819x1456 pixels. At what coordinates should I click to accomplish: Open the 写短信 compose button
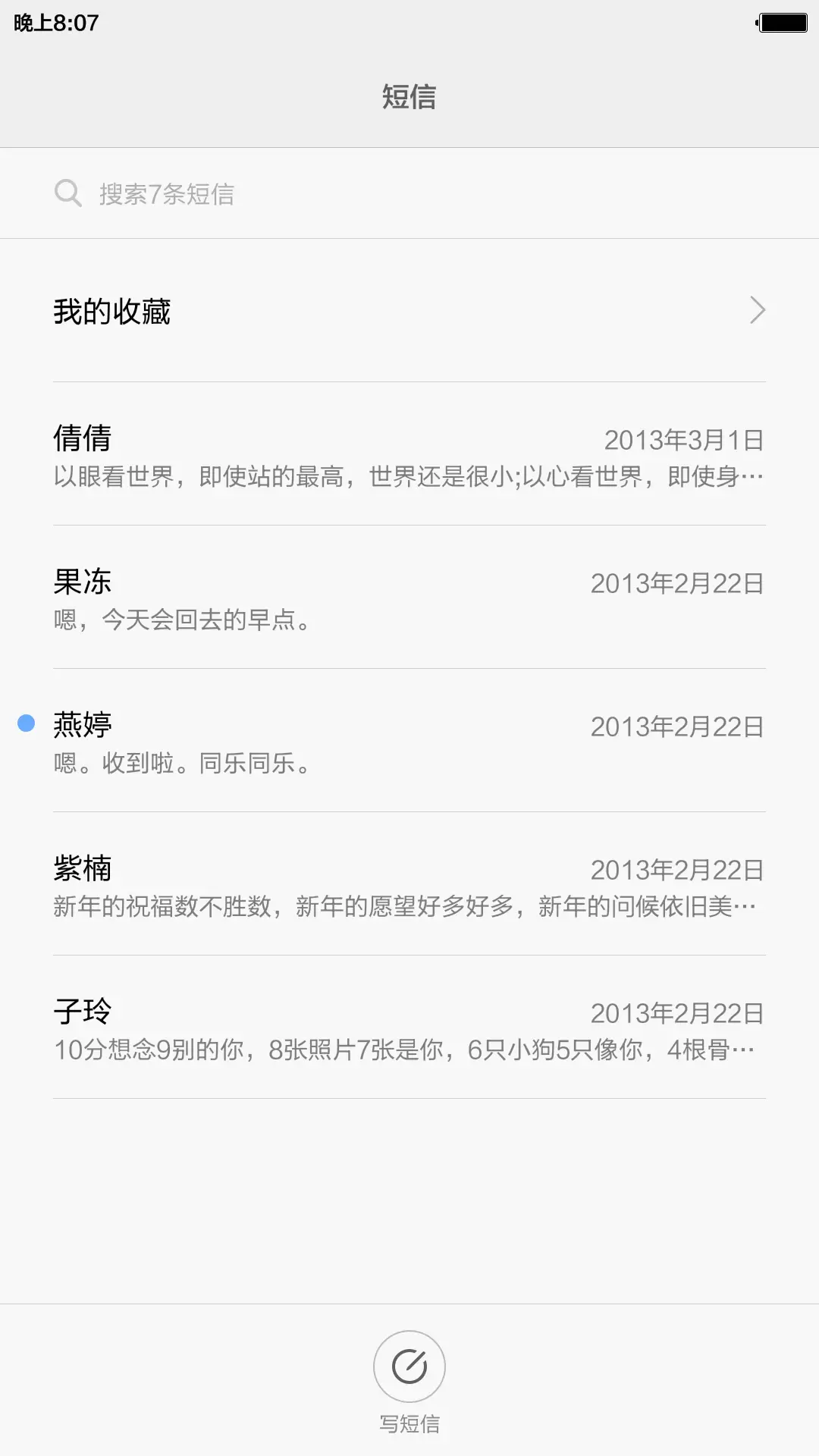pos(409,1380)
